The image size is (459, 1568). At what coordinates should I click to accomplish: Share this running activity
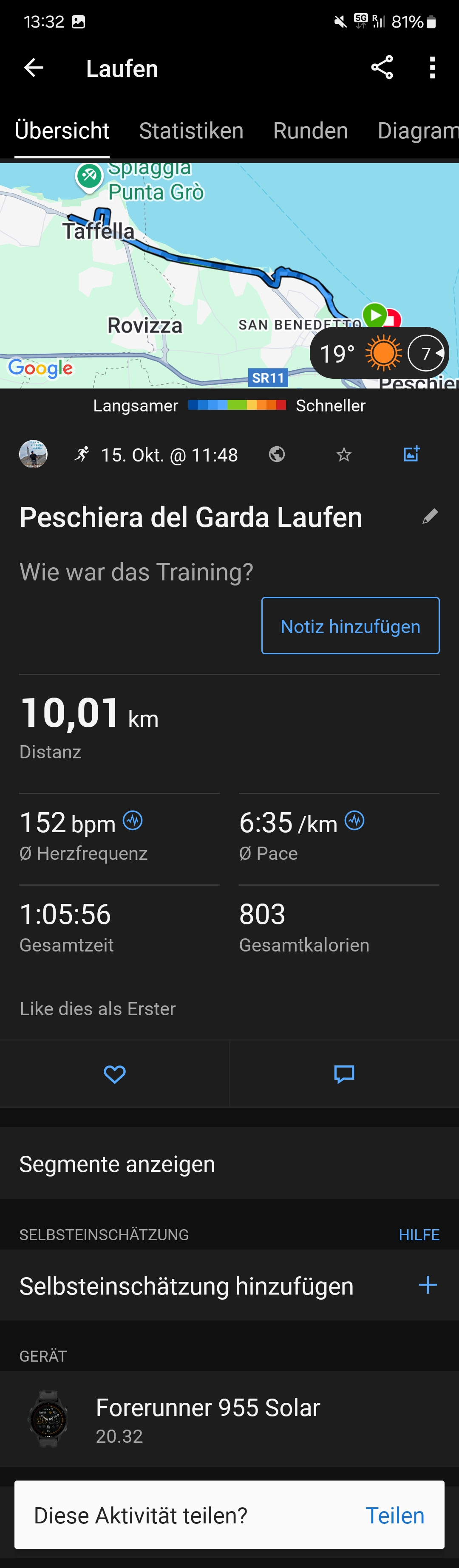[x=382, y=68]
